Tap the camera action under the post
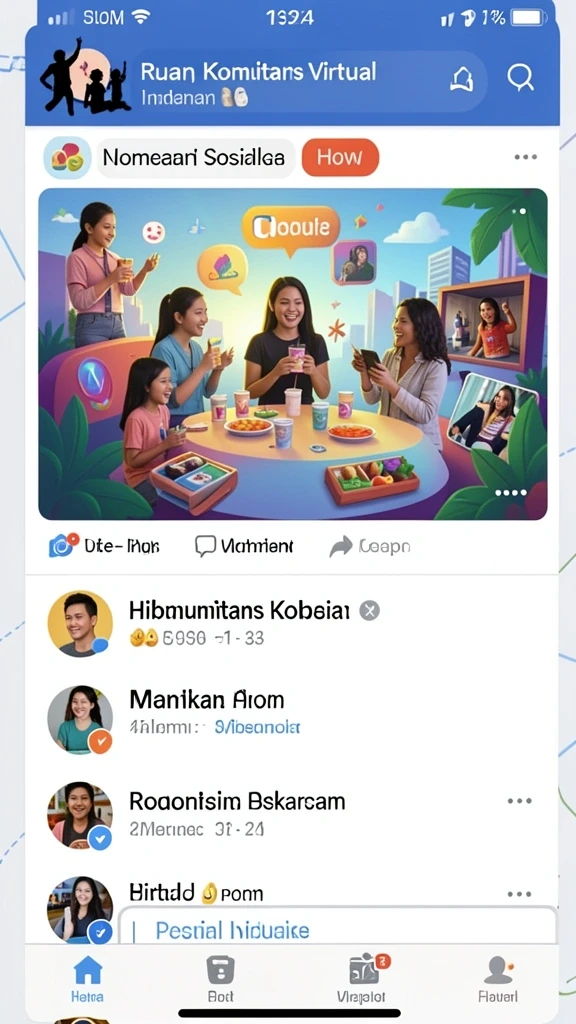Image resolution: width=576 pixels, height=1024 pixels. [x=104, y=546]
